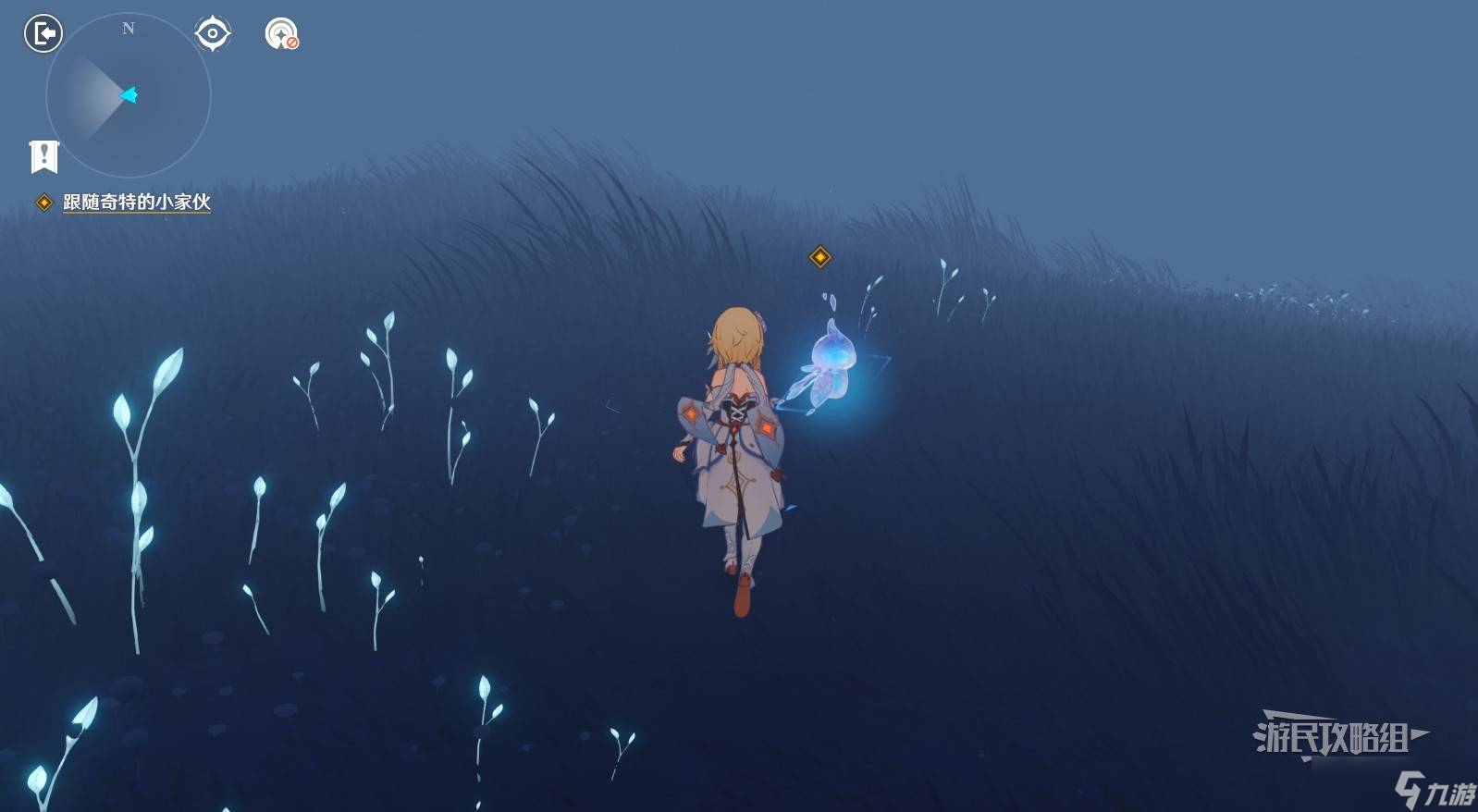Tap the disabled elemental sight icon
The width and height of the screenshot is (1478, 812).
pos(281,34)
